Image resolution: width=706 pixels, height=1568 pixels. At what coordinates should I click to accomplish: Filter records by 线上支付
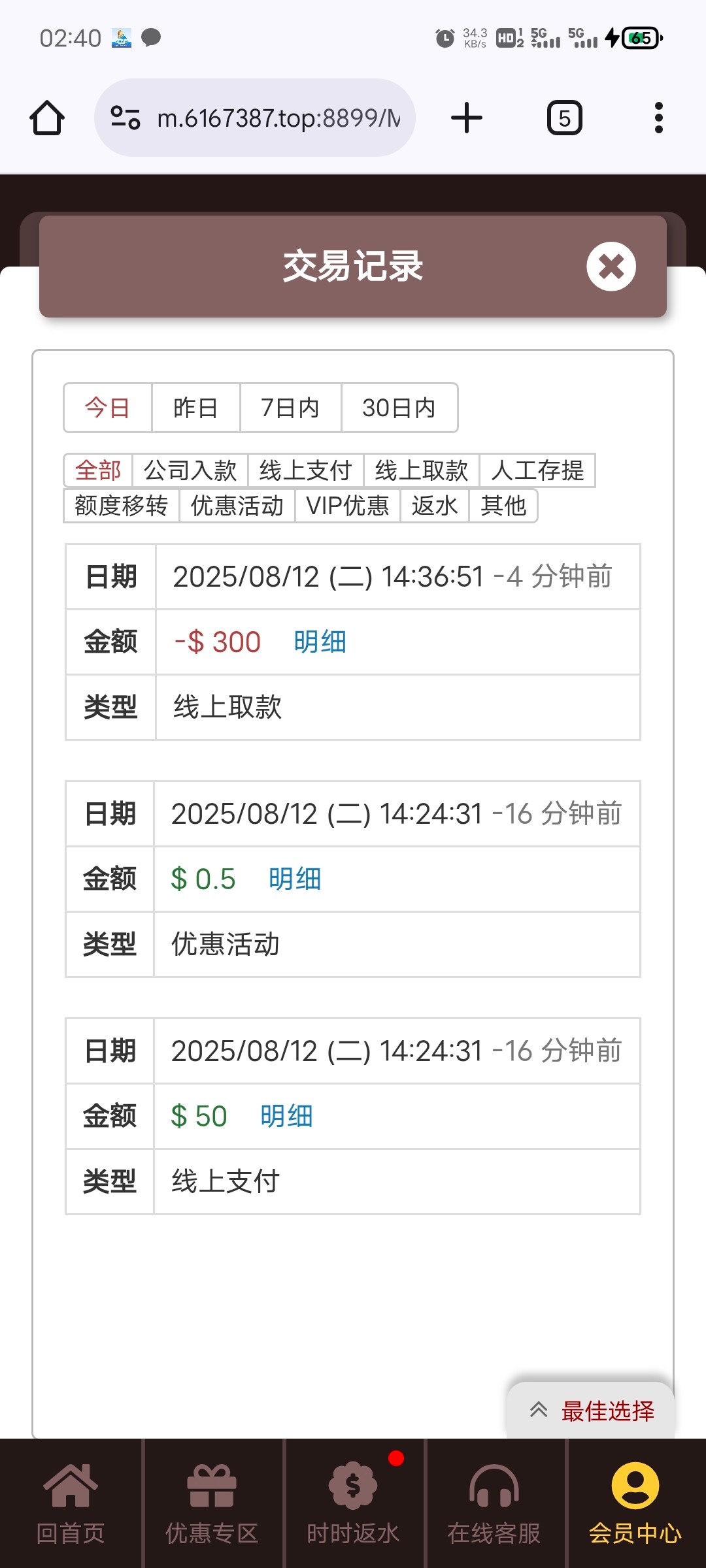pos(305,470)
